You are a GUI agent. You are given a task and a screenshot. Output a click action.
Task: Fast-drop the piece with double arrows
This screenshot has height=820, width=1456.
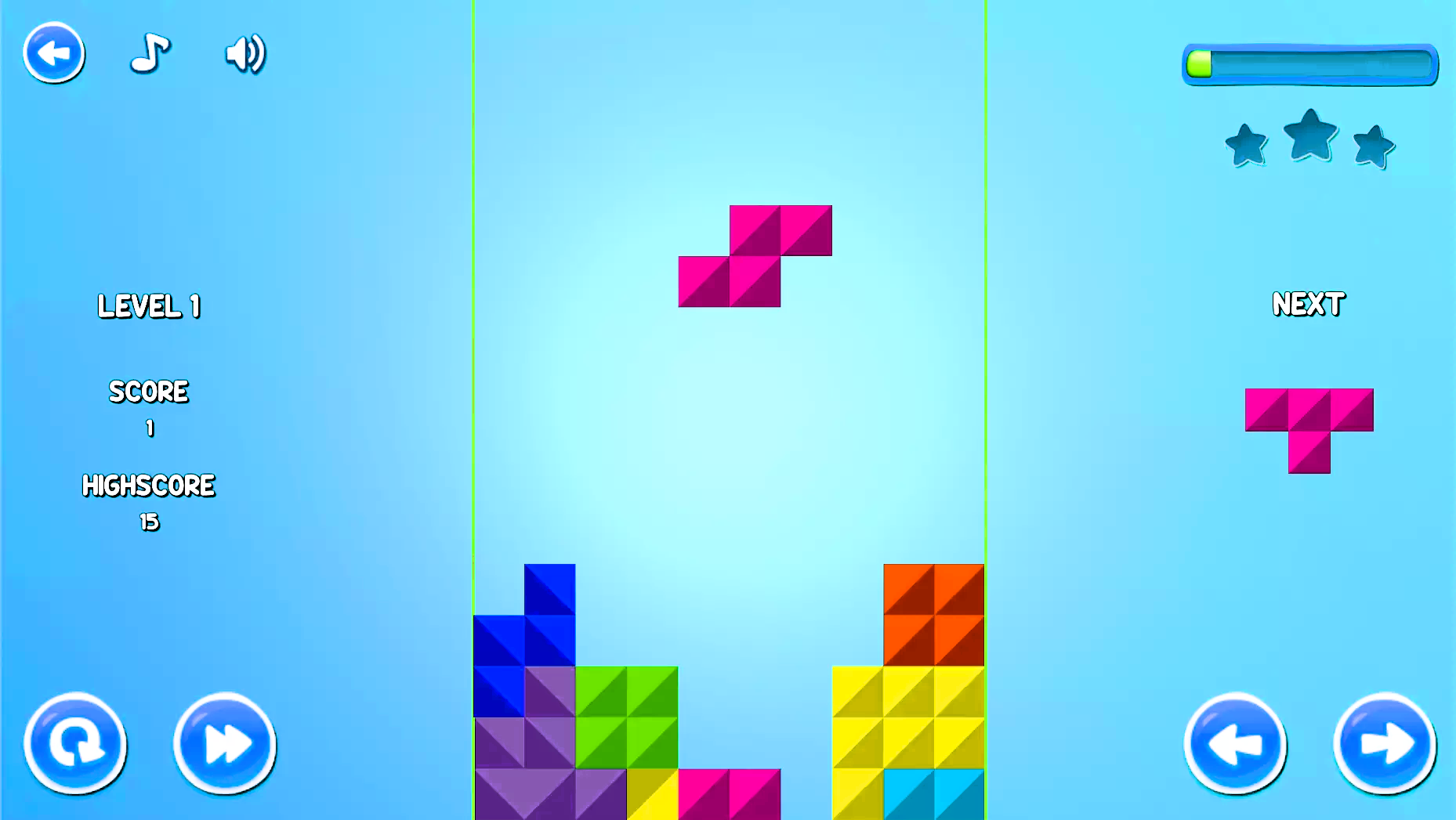pyautogui.click(x=225, y=742)
